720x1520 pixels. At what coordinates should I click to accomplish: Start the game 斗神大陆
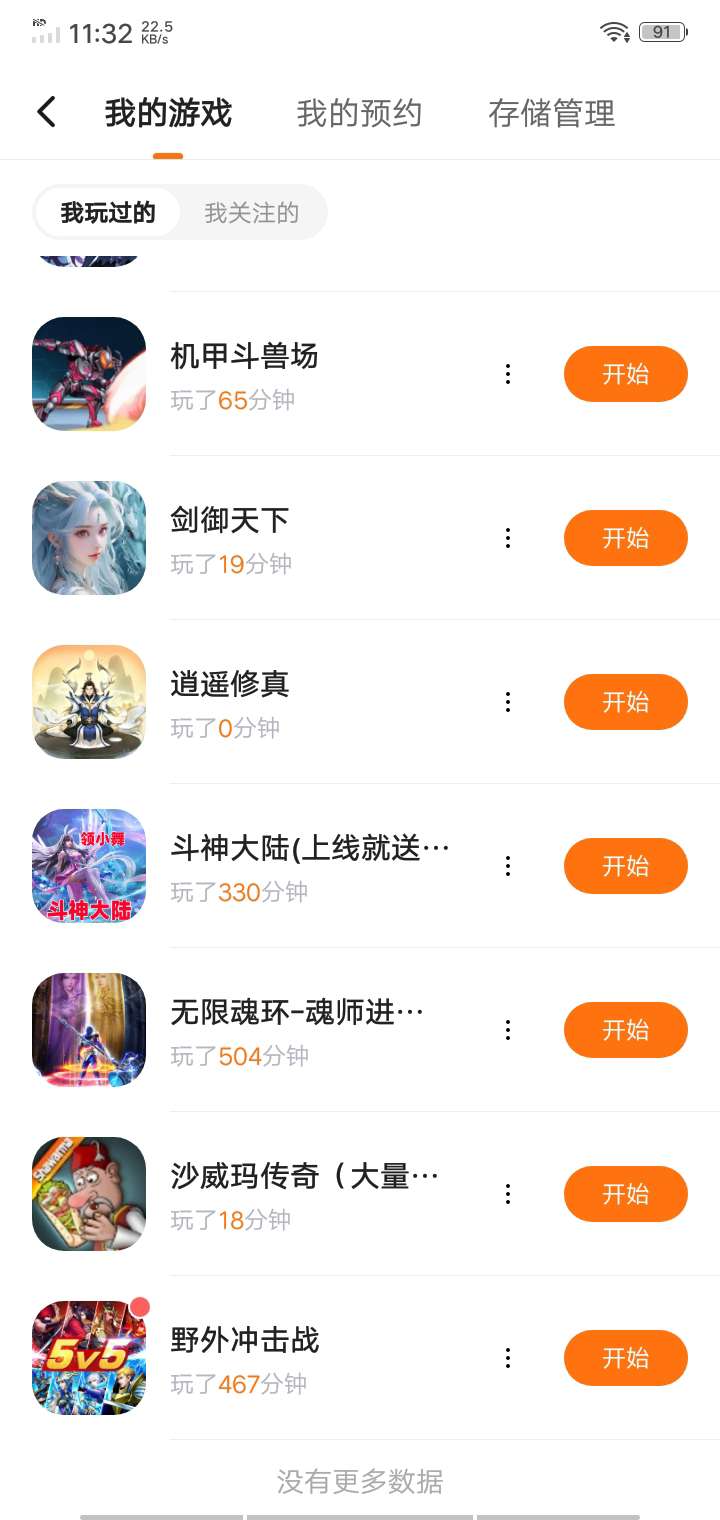[x=625, y=866]
